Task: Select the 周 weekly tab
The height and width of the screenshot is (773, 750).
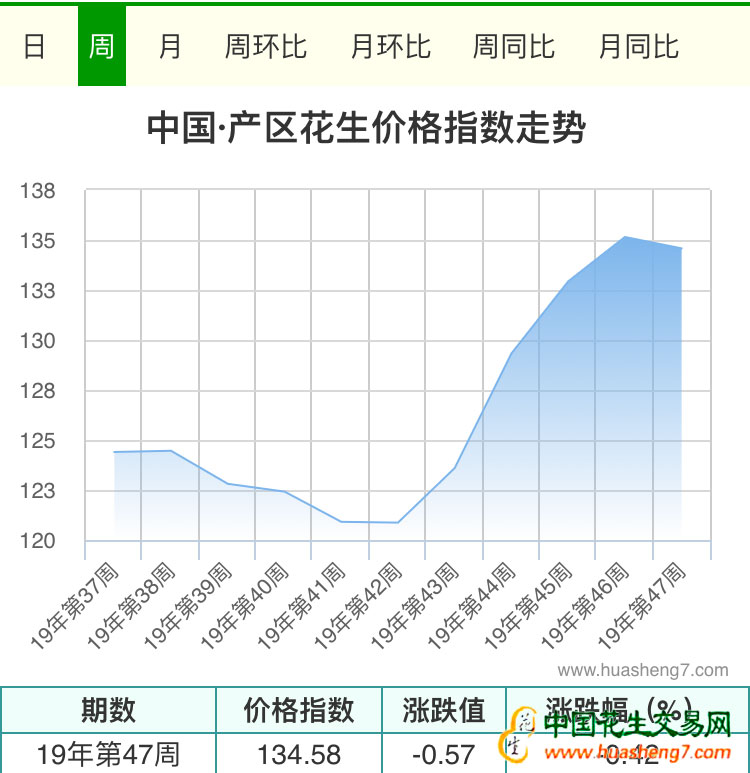Action: tap(101, 46)
